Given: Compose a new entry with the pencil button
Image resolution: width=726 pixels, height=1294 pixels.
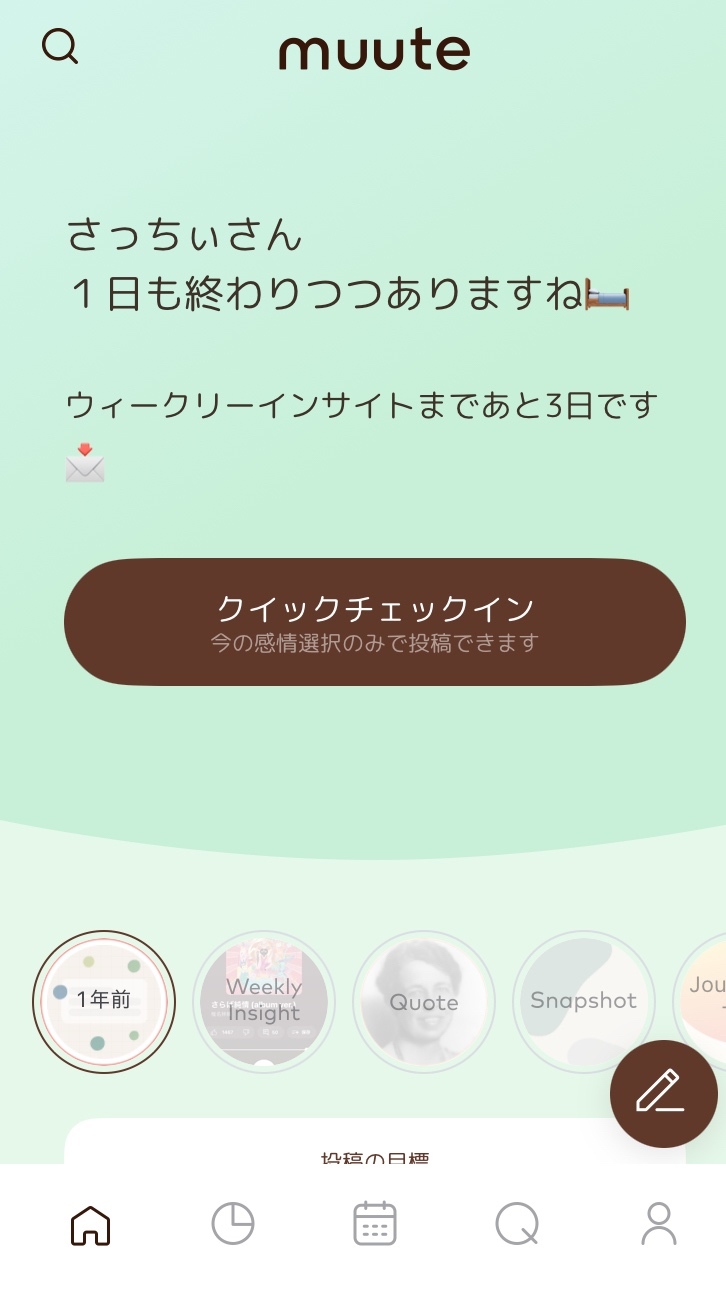Looking at the screenshot, I should pos(664,1094).
